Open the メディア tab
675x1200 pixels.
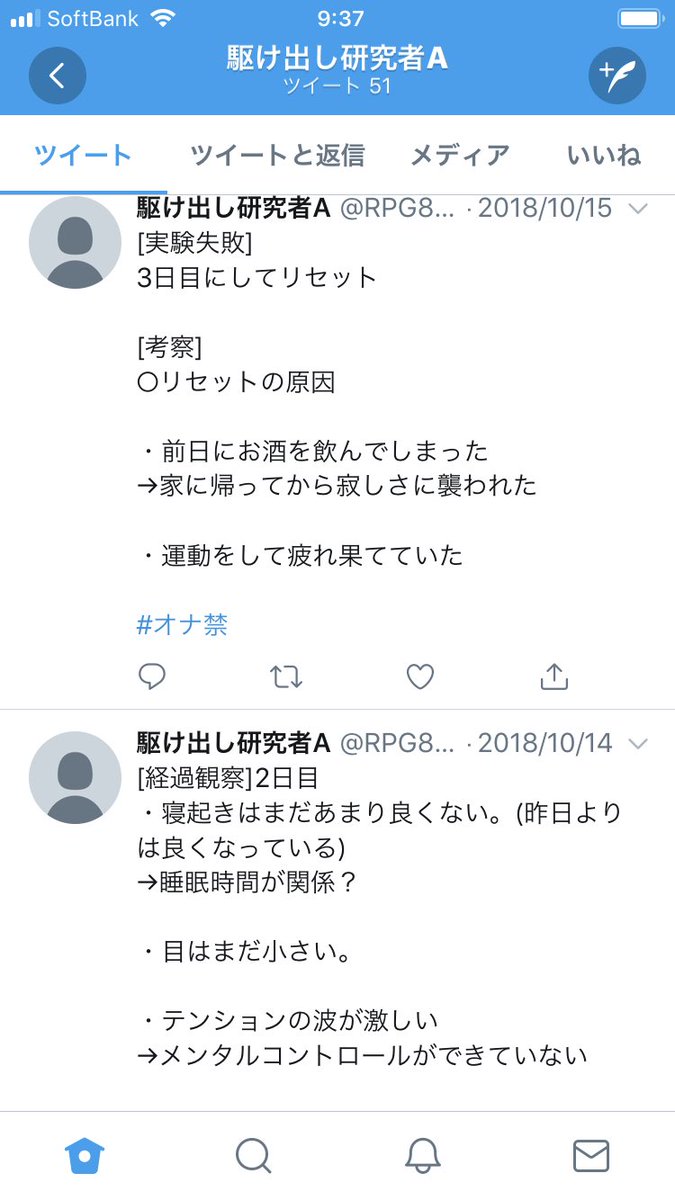coord(460,156)
